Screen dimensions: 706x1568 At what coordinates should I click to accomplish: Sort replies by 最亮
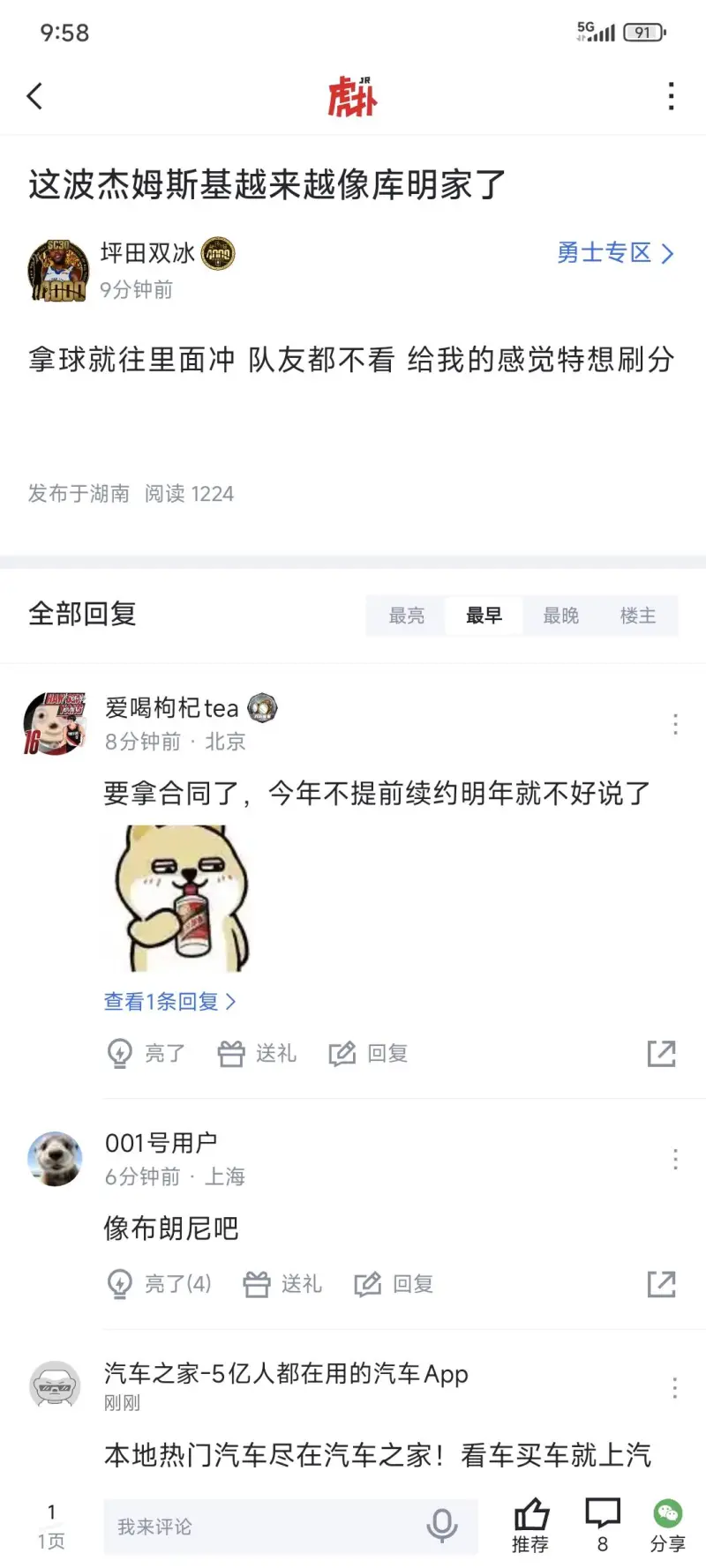407,616
